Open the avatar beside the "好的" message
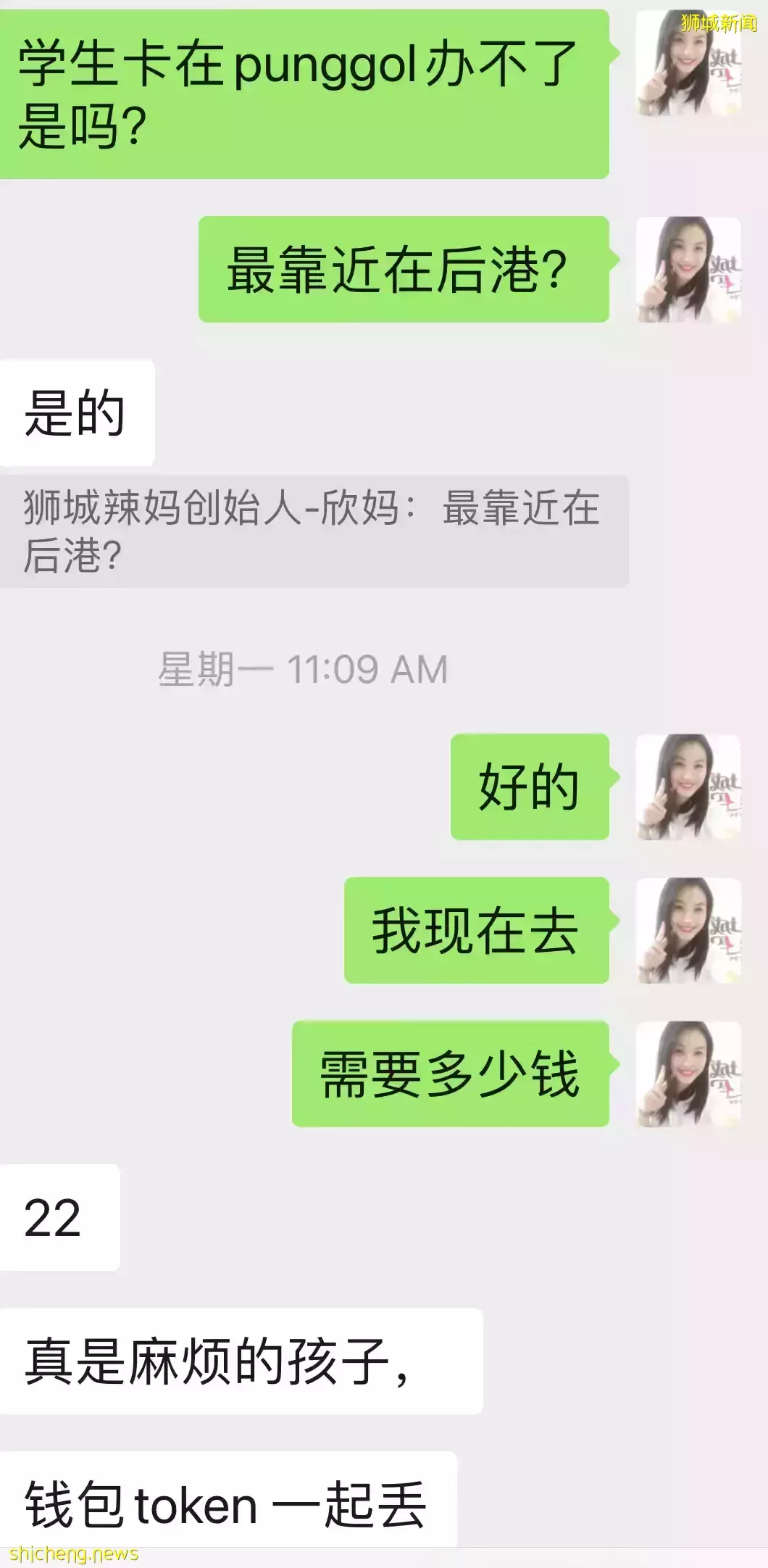The image size is (768, 1568). (688, 787)
